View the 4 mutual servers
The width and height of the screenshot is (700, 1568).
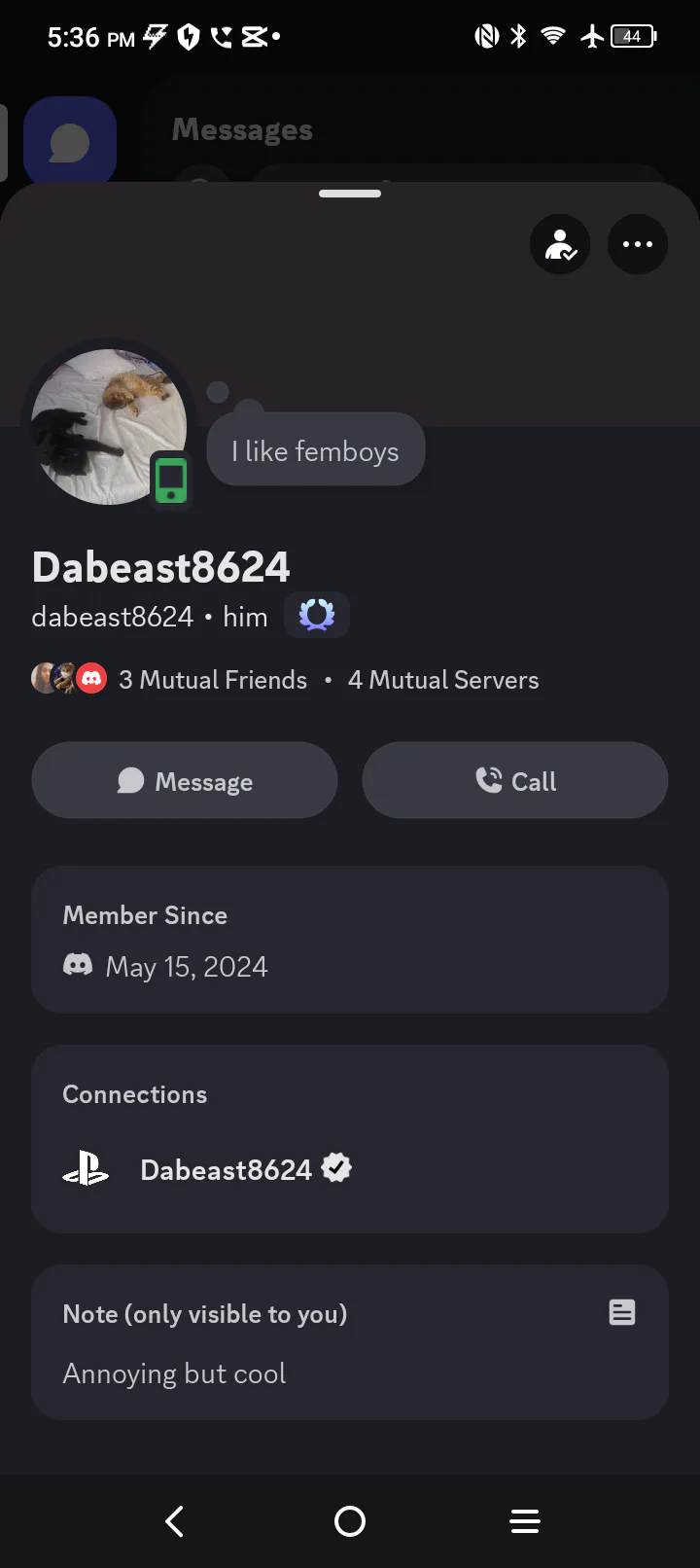[x=443, y=680]
